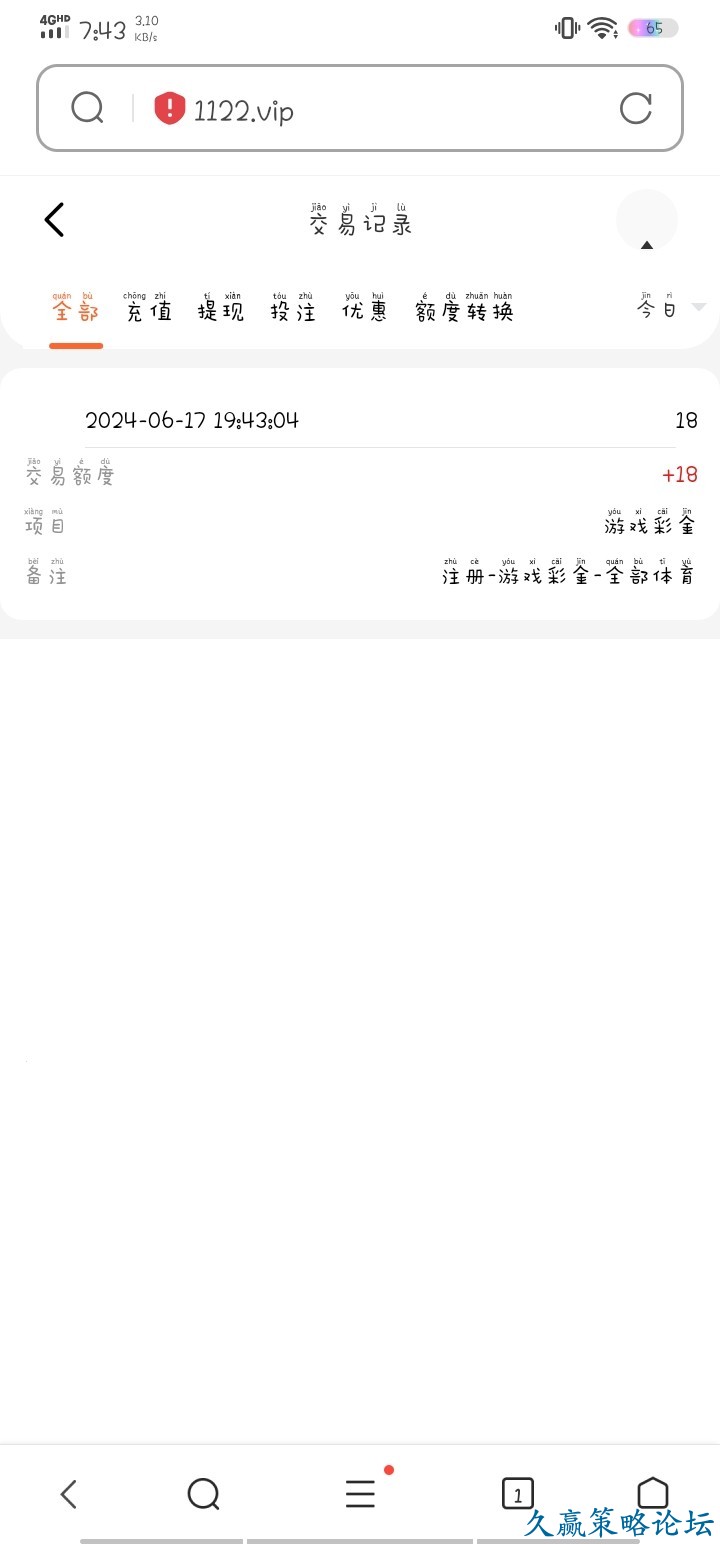Open the browser tab switcher
720x1544 pixels.
(x=517, y=1494)
